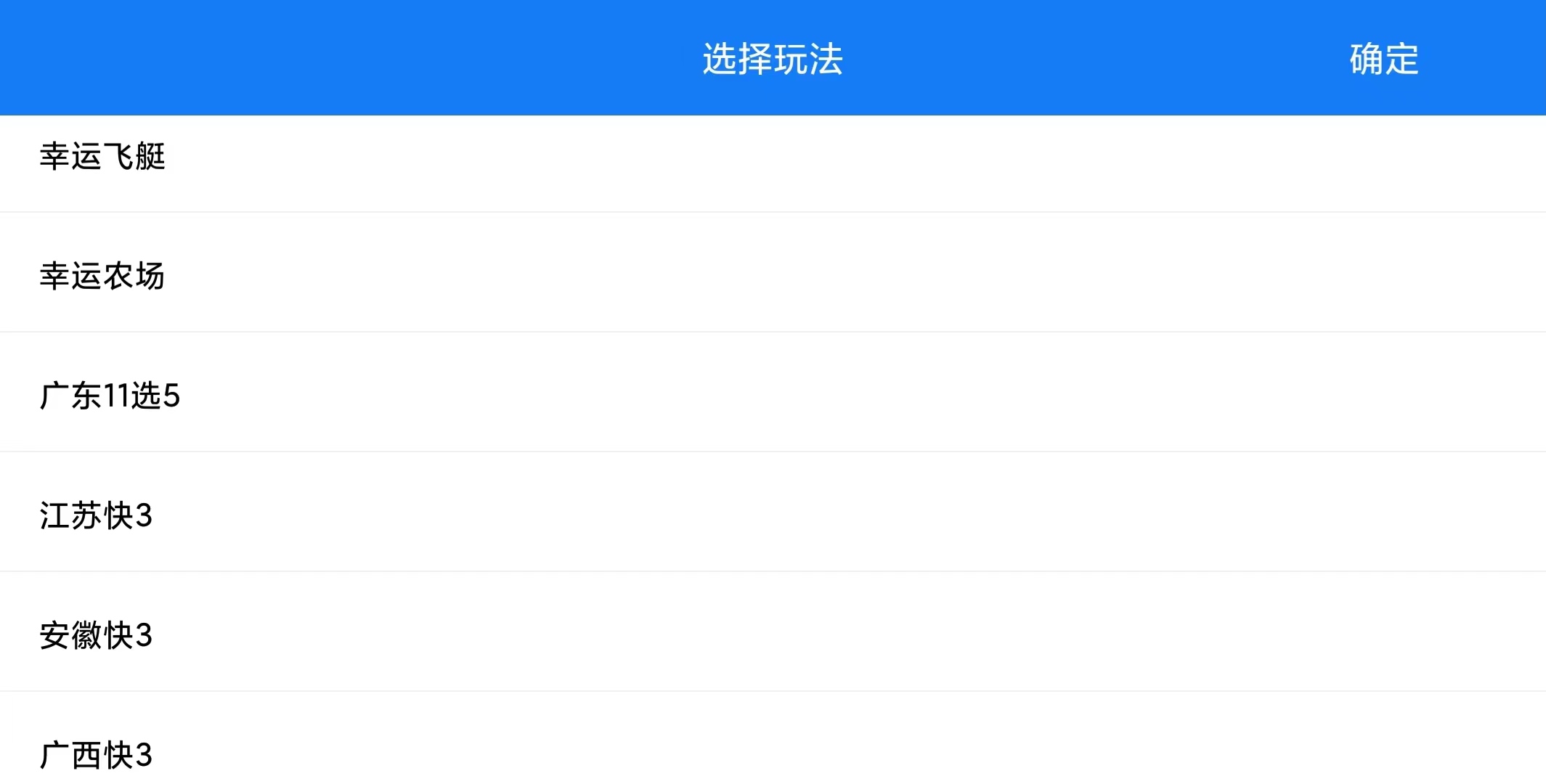
Task: Select the 江苏快3 row
Action: (97, 516)
